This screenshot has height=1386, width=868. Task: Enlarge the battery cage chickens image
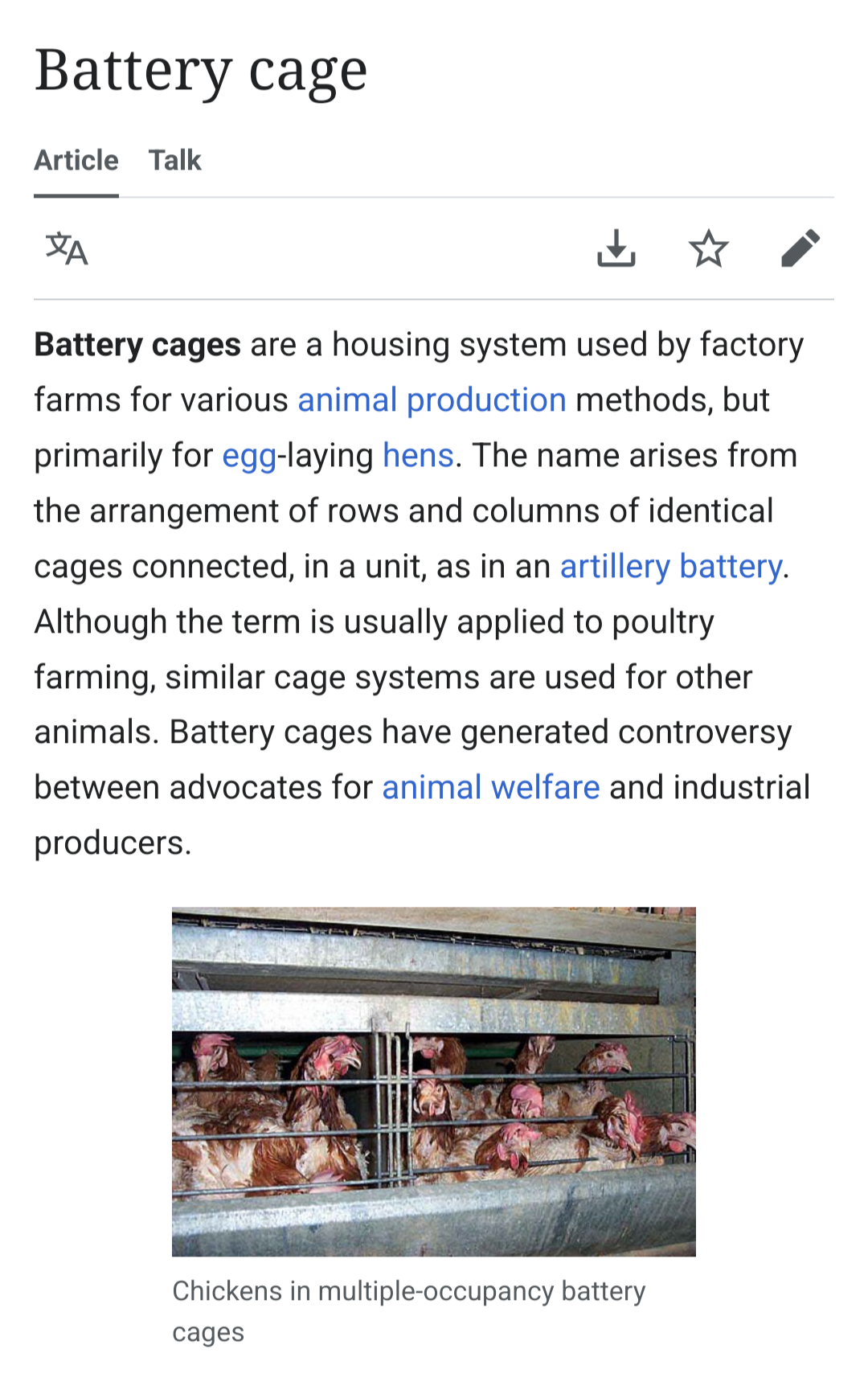(434, 1081)
